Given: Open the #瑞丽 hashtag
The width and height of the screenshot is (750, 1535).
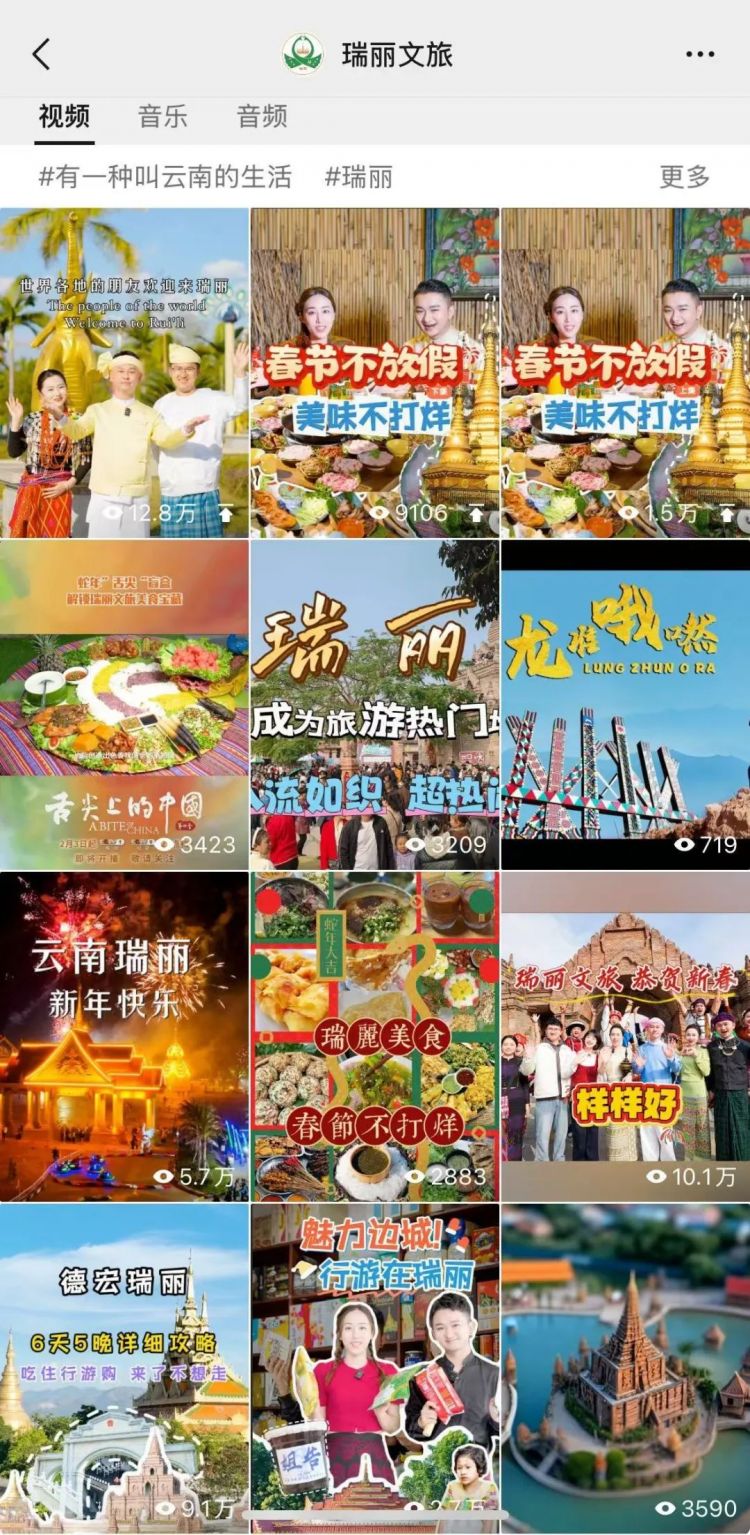Looking at the screenshot, I should pos(358,177).
